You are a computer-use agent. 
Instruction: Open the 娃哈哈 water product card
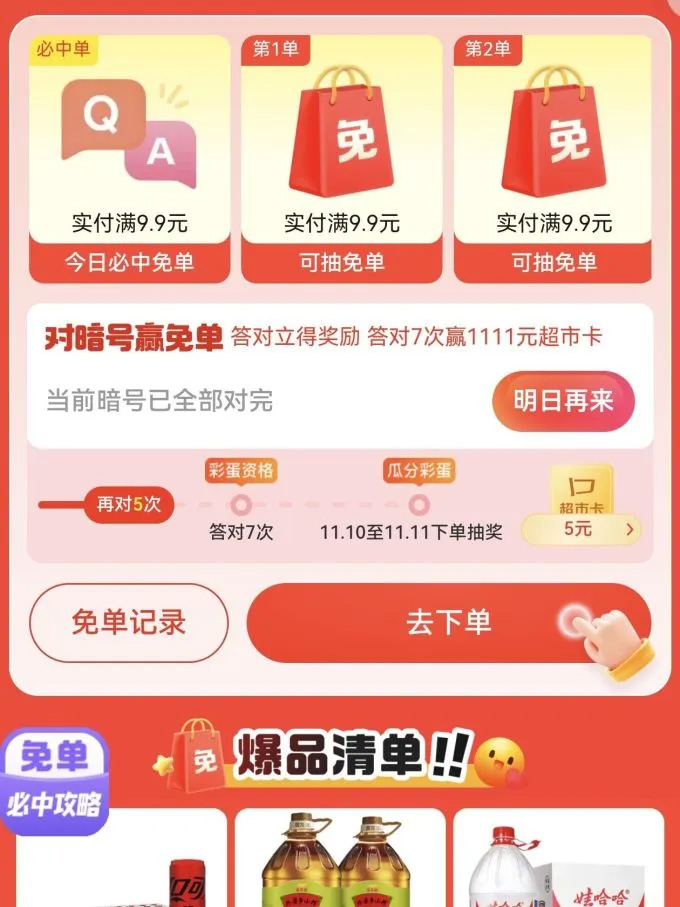tap(559, 858)
